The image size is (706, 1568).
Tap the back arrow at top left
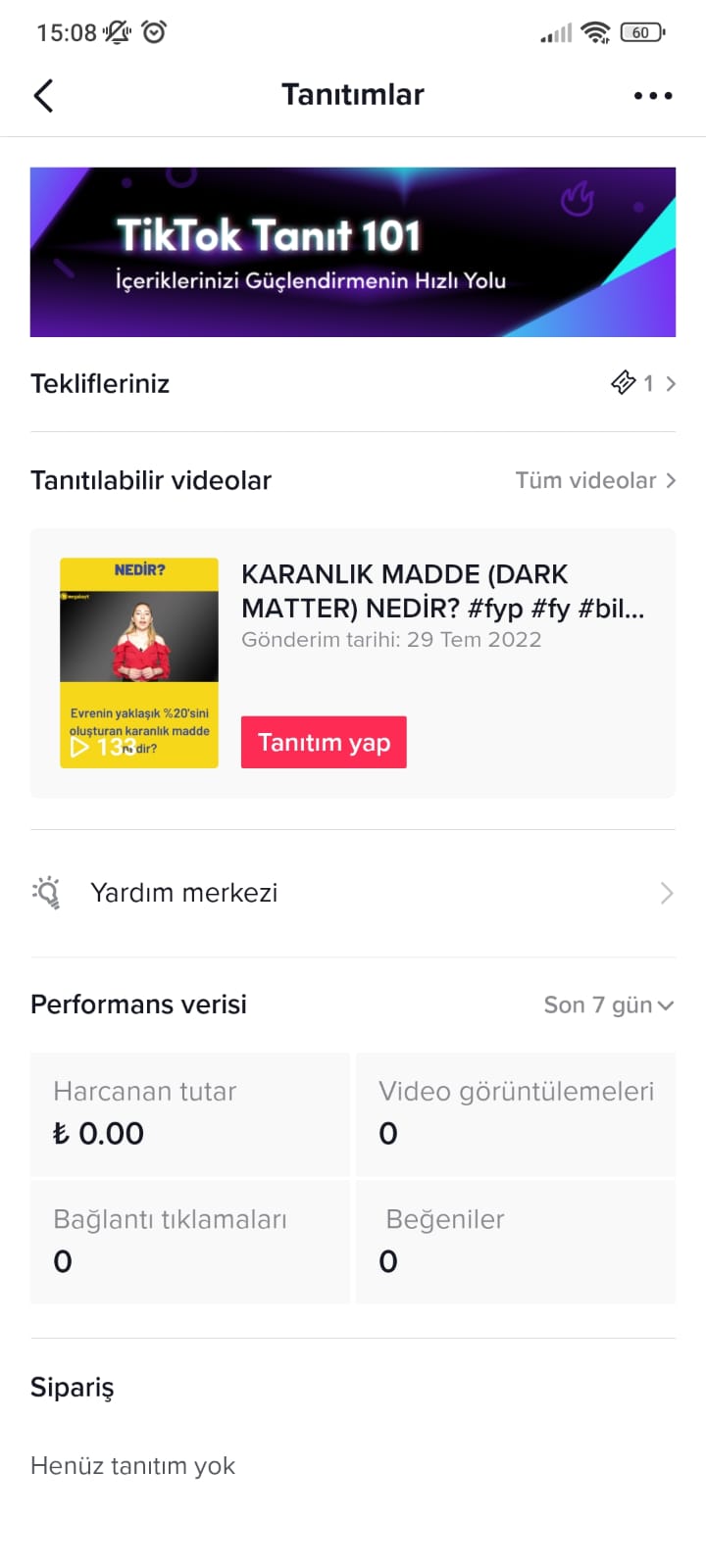(43, 95)
